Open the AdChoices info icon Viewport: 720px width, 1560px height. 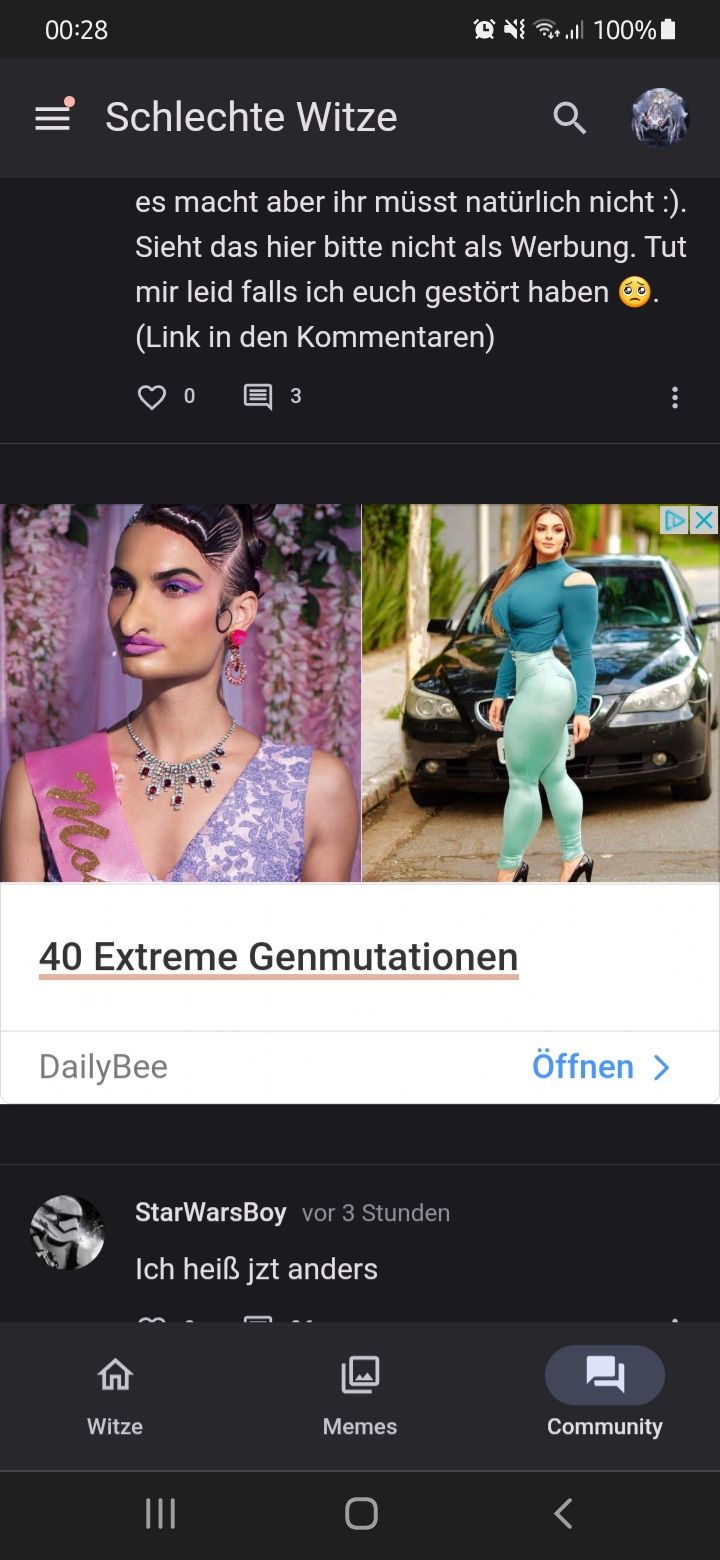[x=676, y=520]
